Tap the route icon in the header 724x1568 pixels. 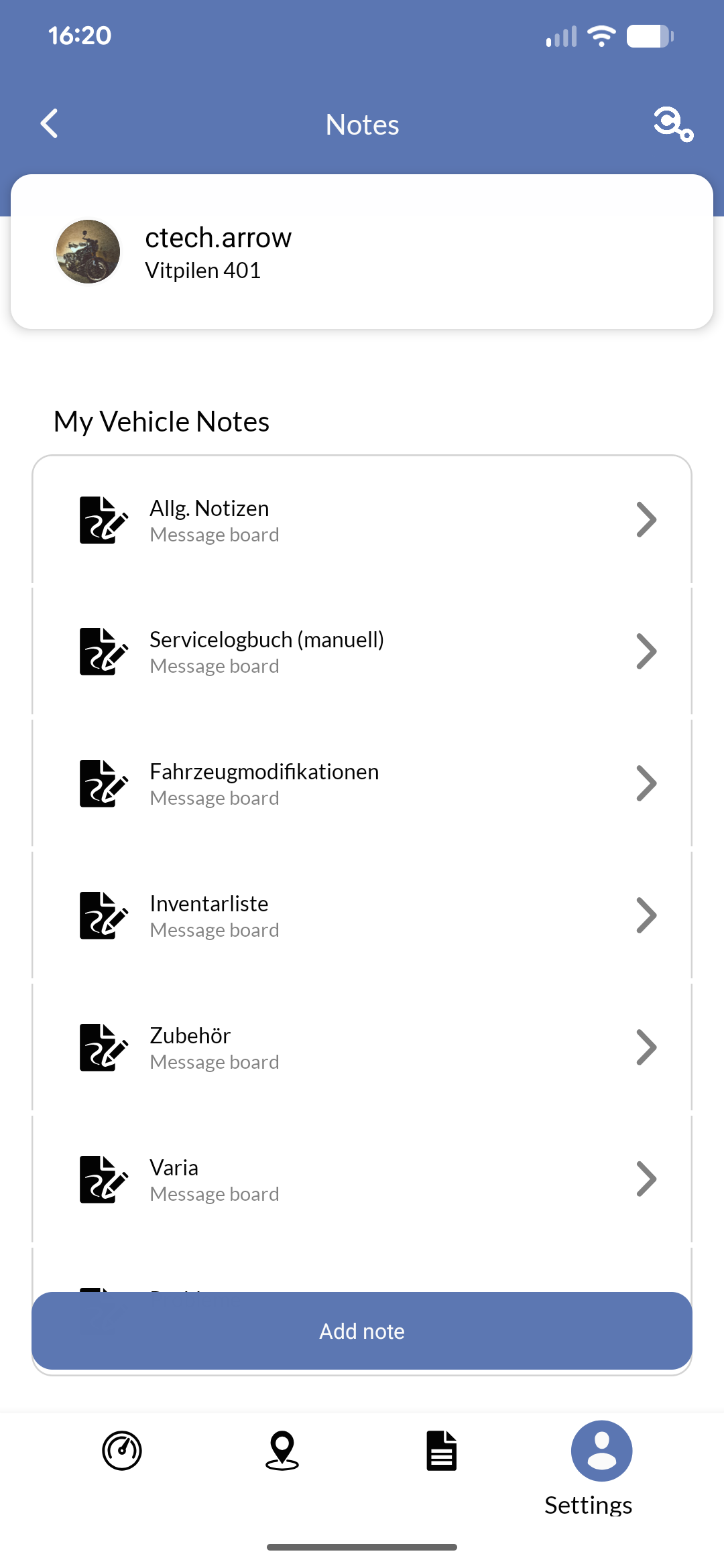(x=673, y=124)
